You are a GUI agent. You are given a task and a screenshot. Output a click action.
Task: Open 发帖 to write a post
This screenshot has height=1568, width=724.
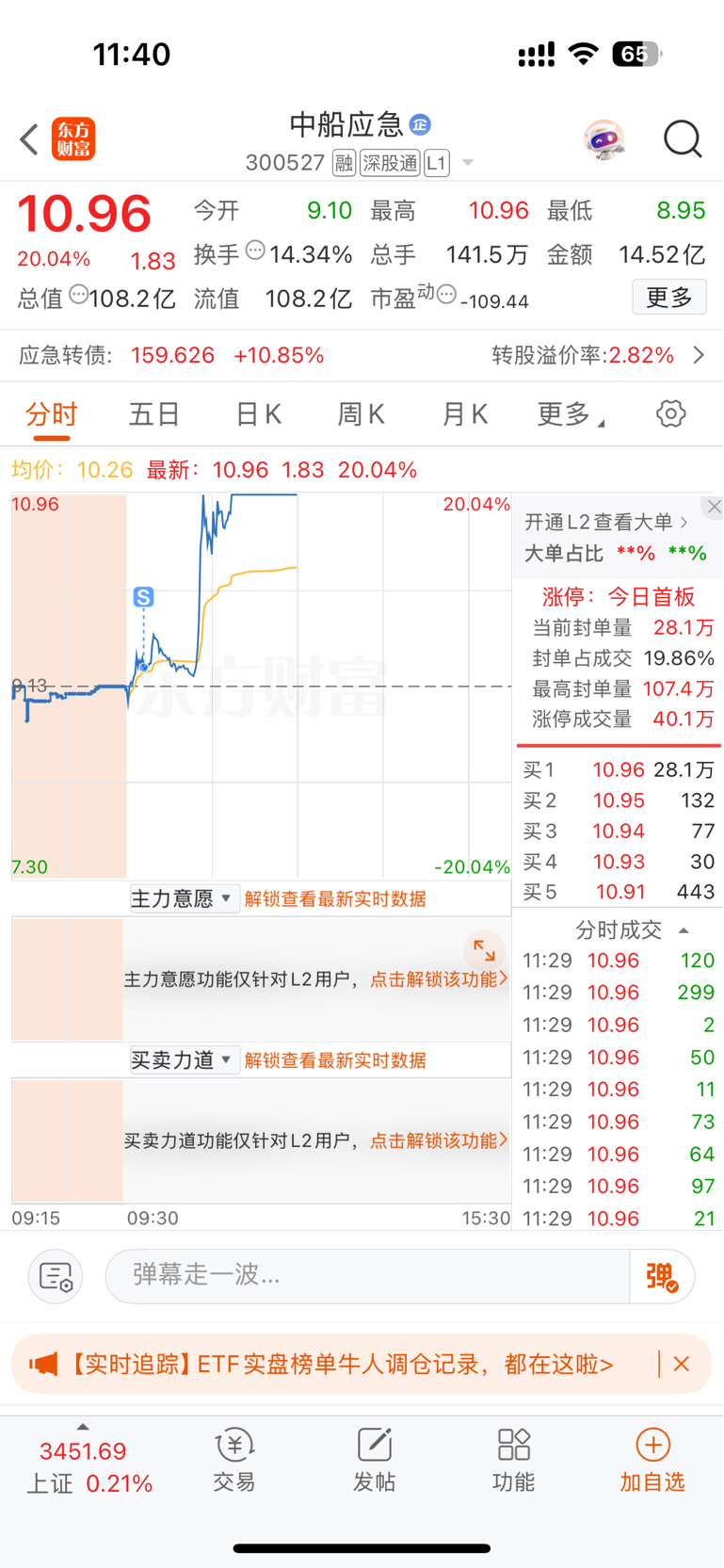[374, 1460]
